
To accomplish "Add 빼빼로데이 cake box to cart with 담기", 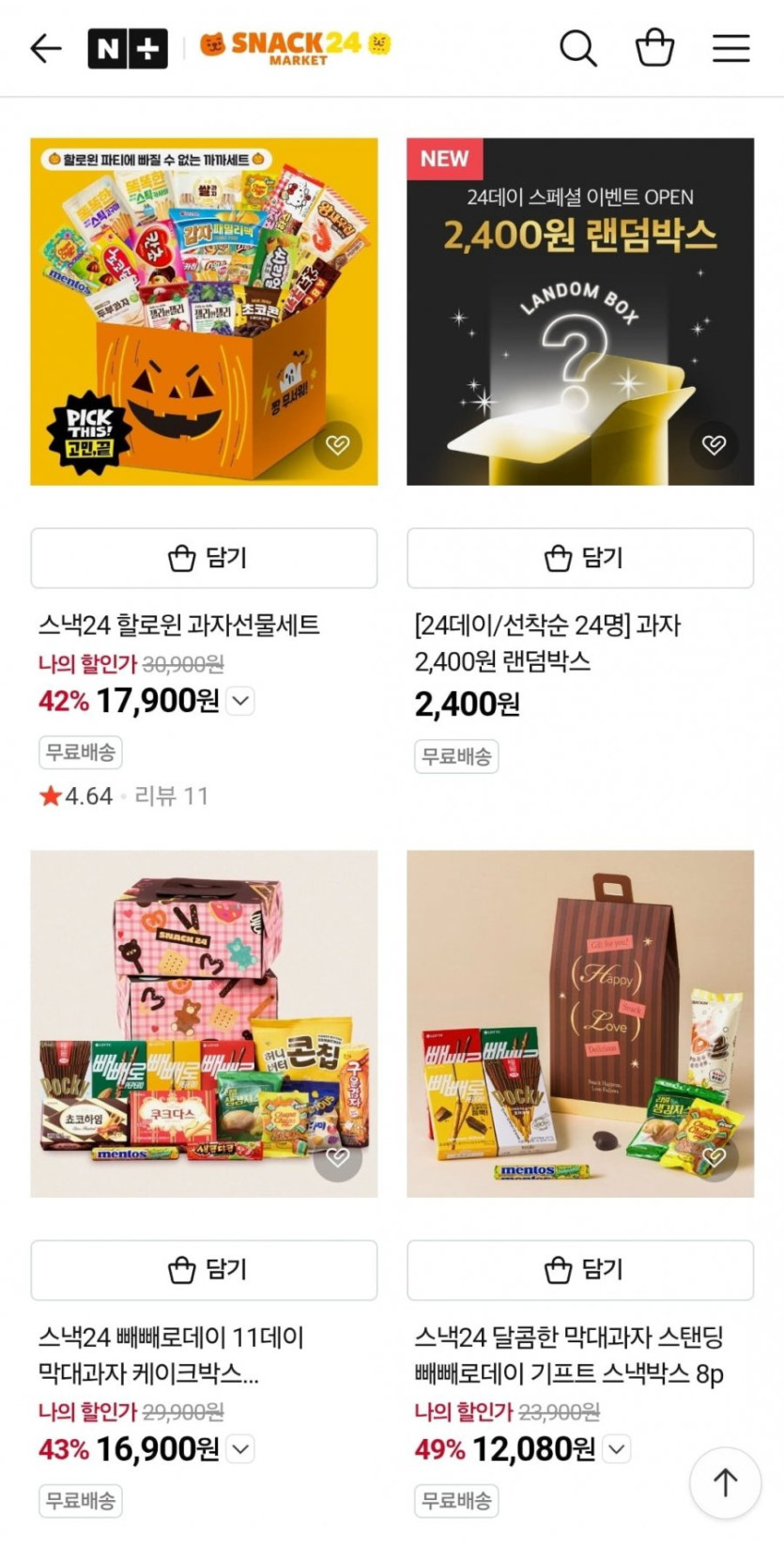I will [x=204, y=1270].
